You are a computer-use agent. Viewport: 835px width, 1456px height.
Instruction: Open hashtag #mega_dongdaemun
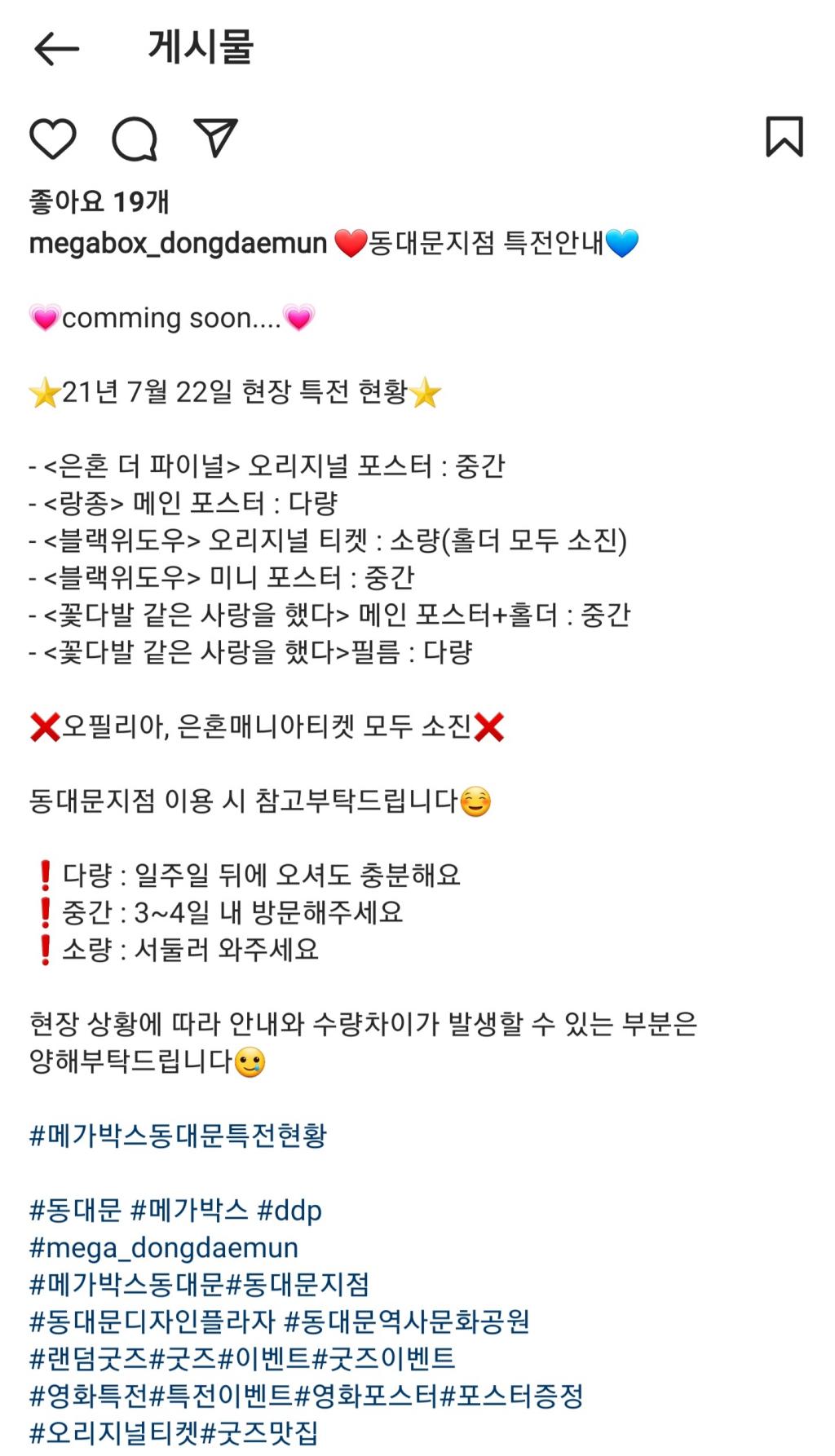point(164,1247)
